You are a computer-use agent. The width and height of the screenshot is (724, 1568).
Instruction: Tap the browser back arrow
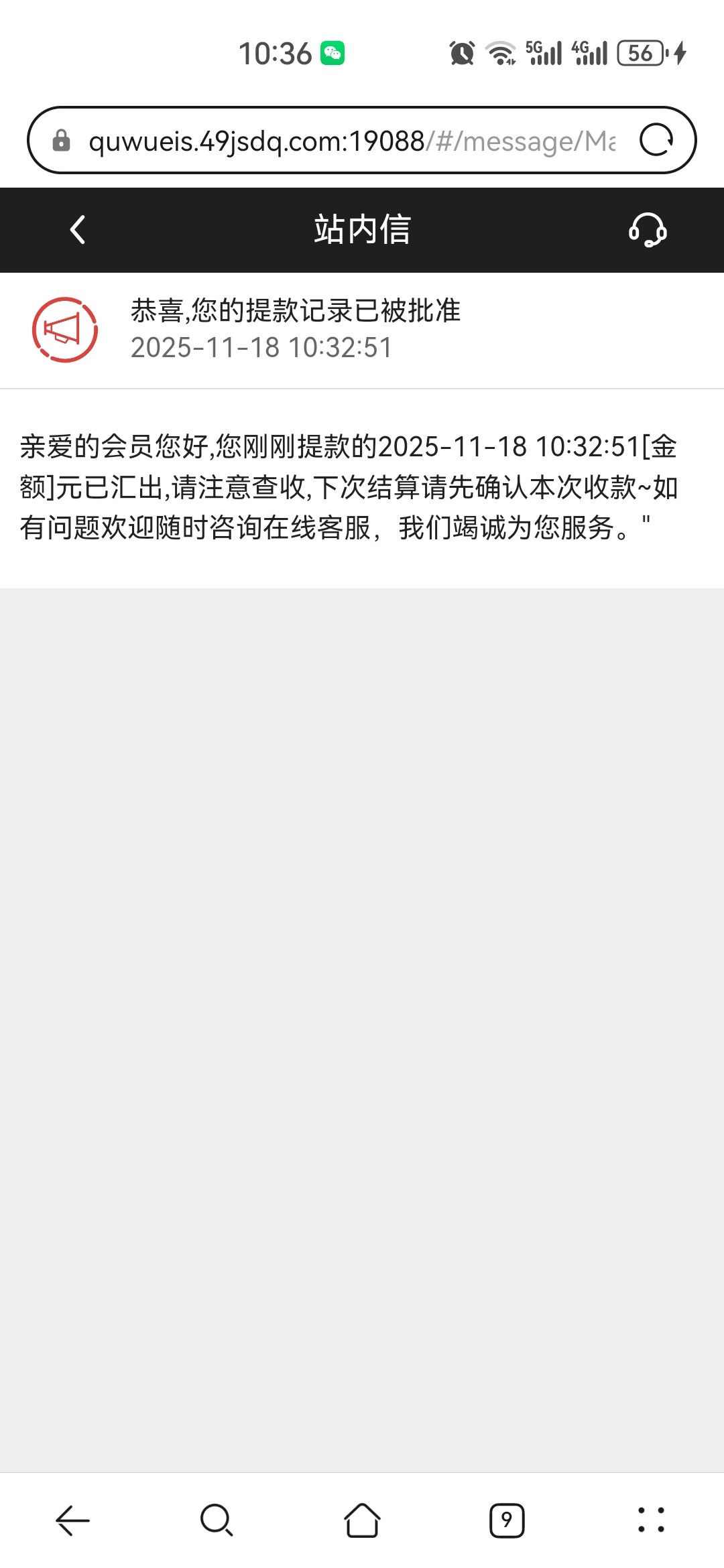tap(72, 1520)
